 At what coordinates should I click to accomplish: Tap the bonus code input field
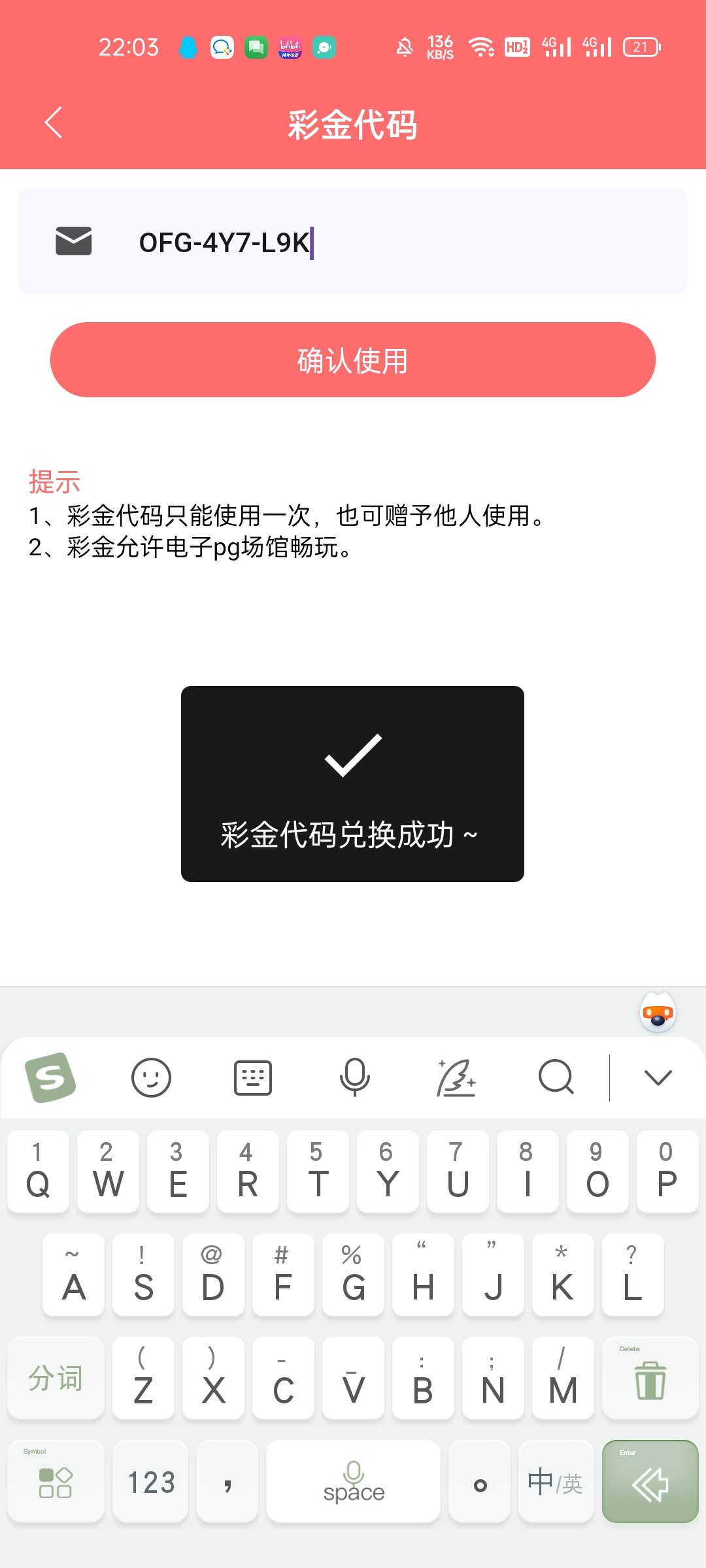click(x=353, y=241)
